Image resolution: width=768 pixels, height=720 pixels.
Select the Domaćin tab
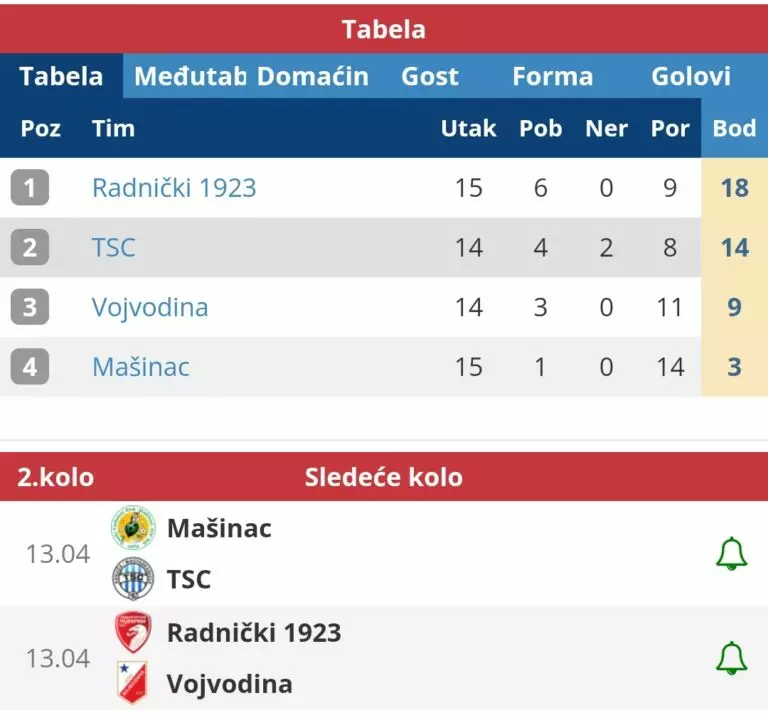[x=312, y=76]
